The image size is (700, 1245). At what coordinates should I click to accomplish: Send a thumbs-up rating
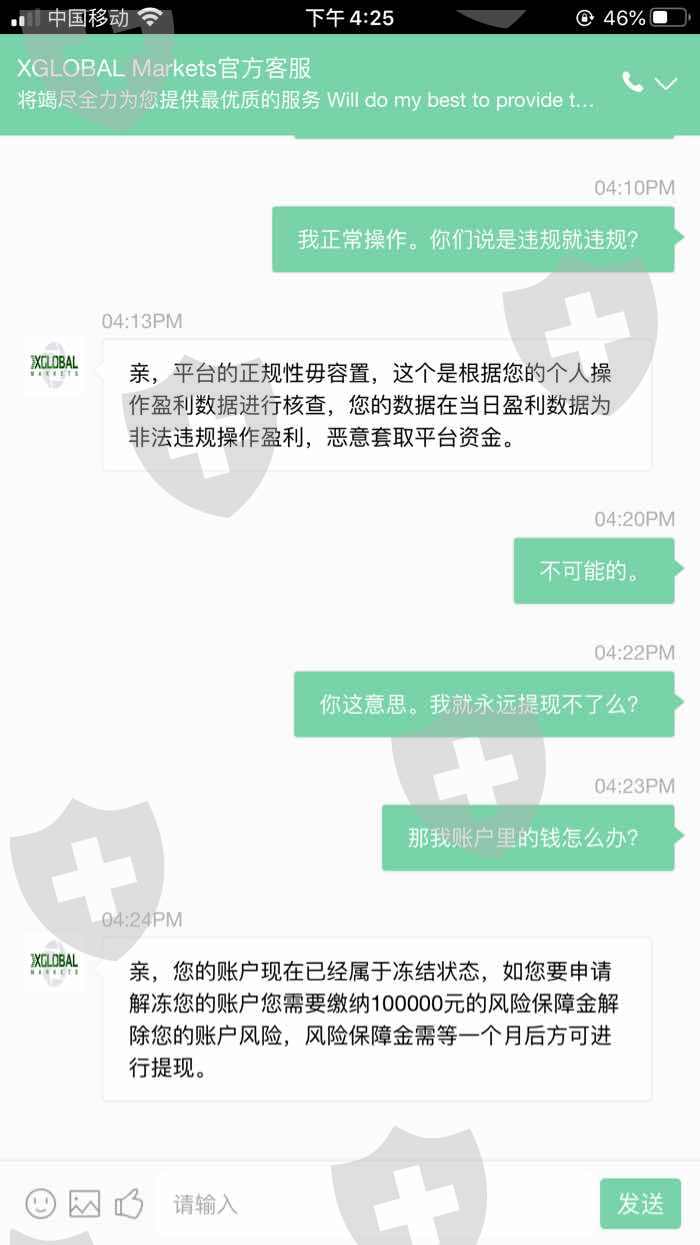(129, 1203)
